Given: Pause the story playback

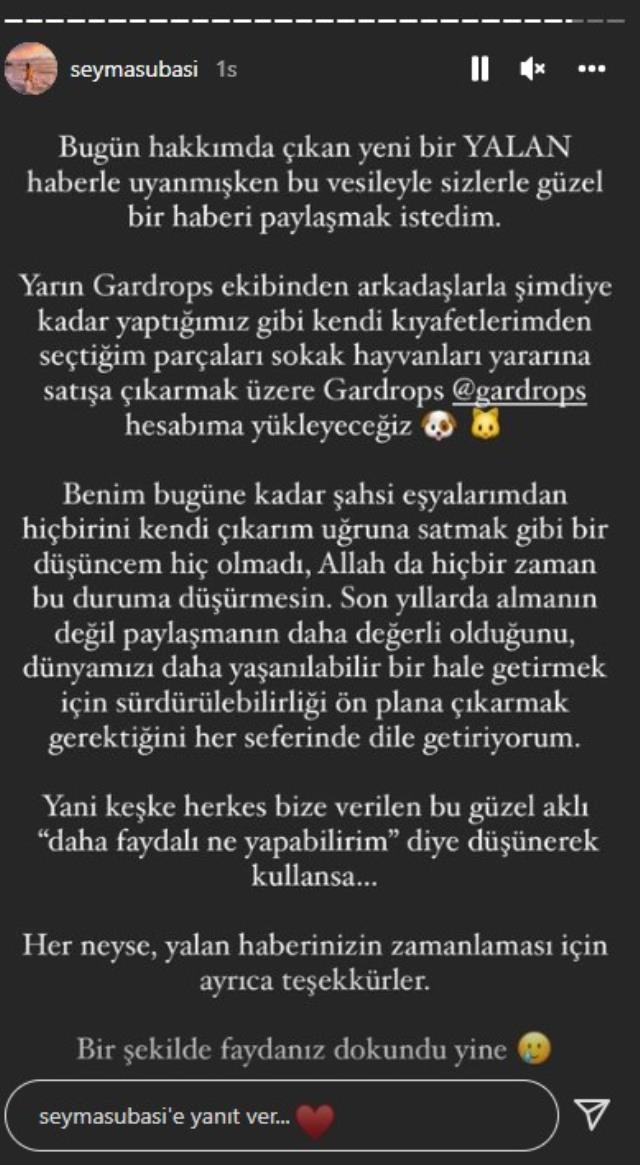Looking at the screenshot, I should click(x=480, y=69).
